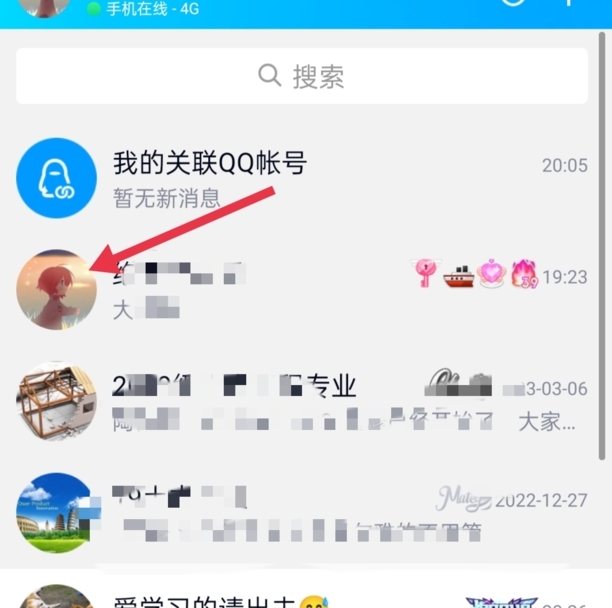Open the chat dated 2022-12-27

click(300, 511)
